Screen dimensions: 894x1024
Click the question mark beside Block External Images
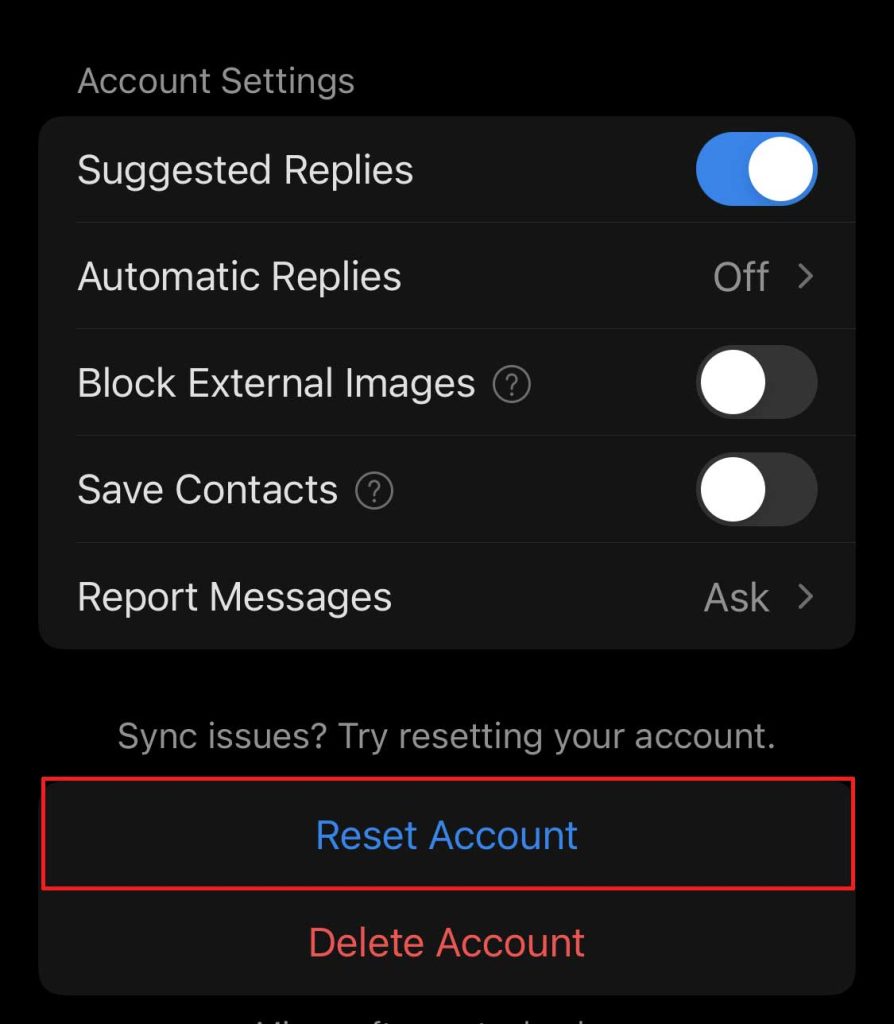pos(511,383)
